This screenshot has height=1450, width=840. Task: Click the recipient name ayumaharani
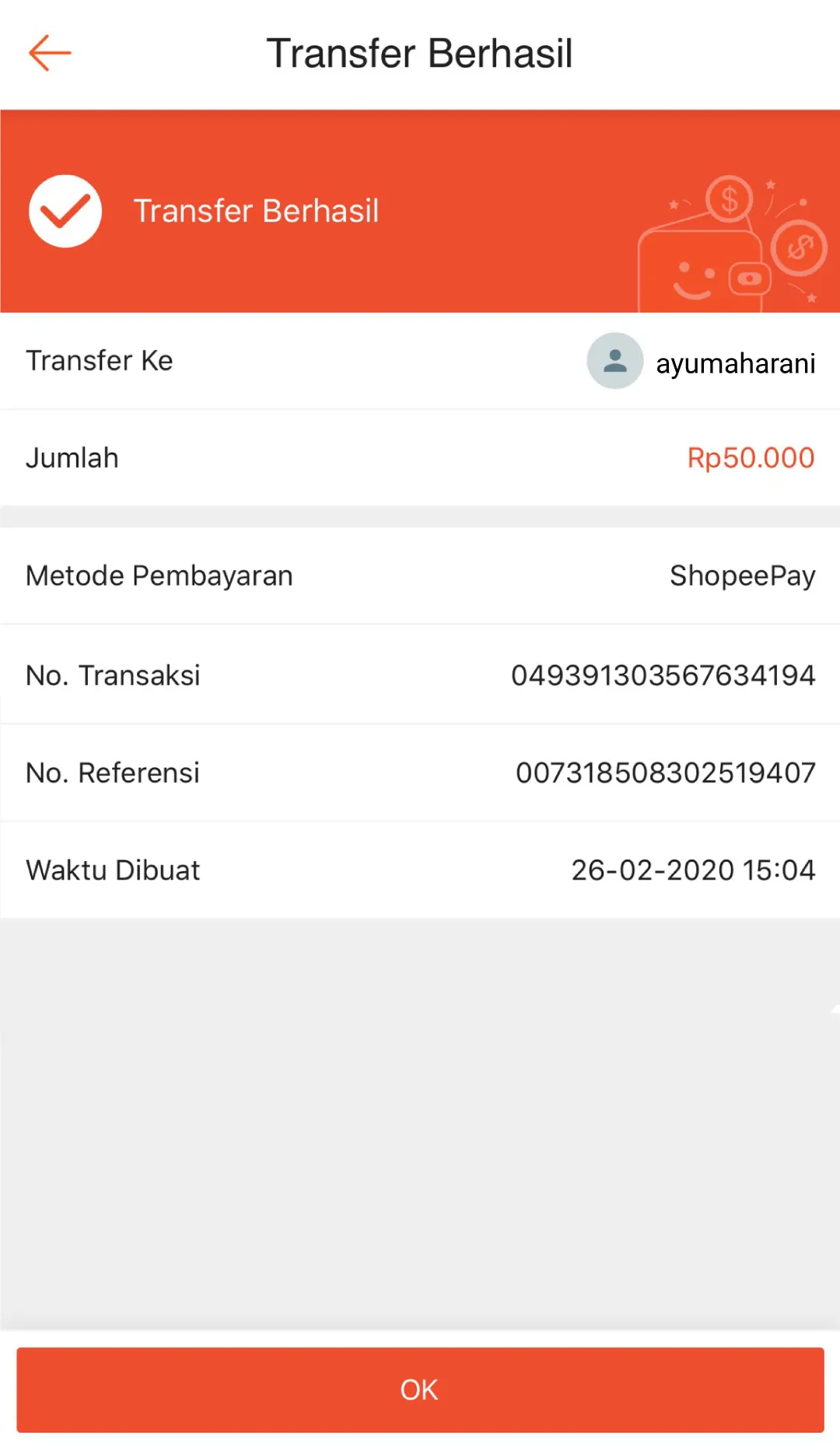point(735,361)
